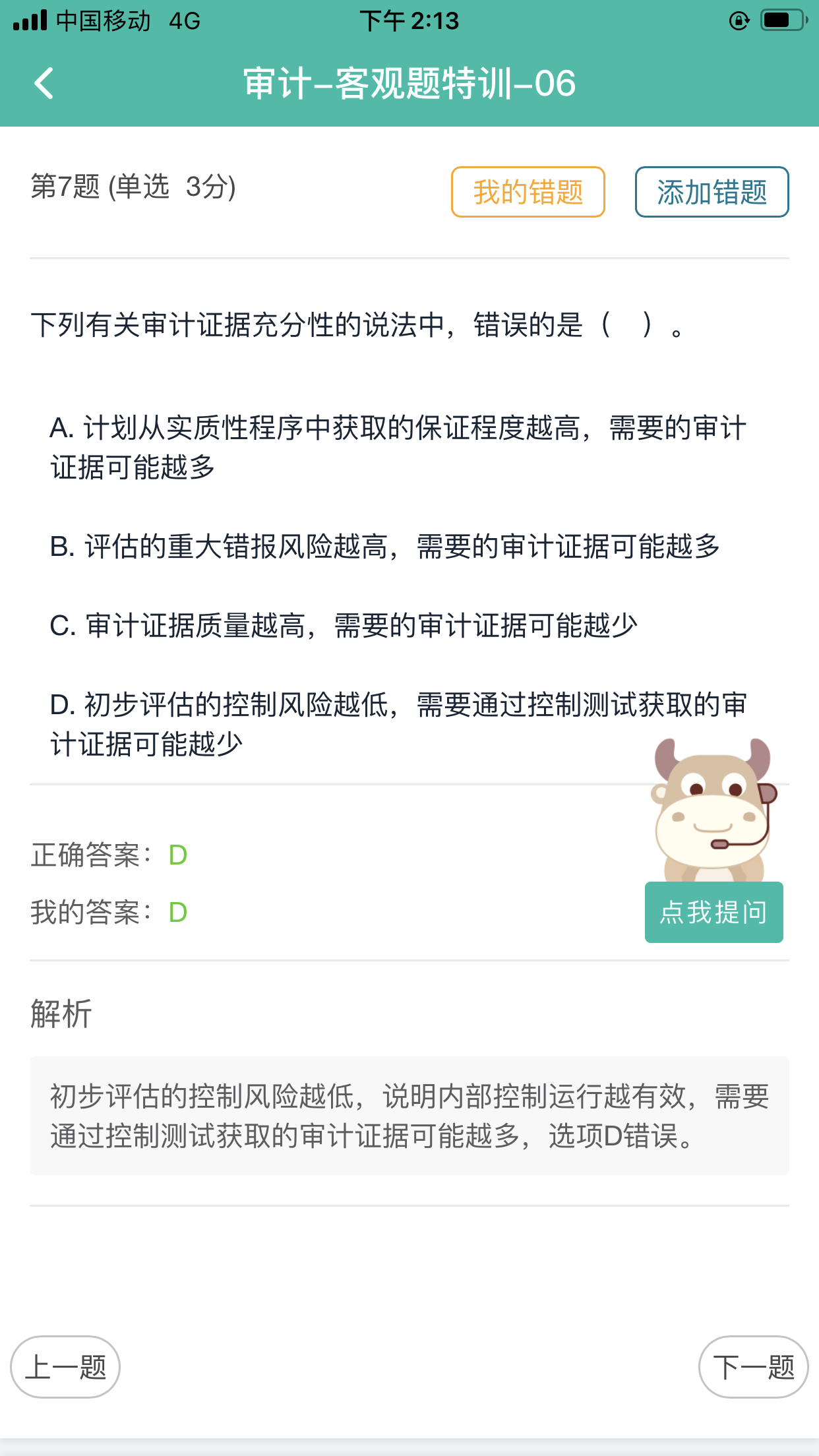The image size is (819, 1456).
Task: Pick option C about 审计证据质量
Action: 344,626
